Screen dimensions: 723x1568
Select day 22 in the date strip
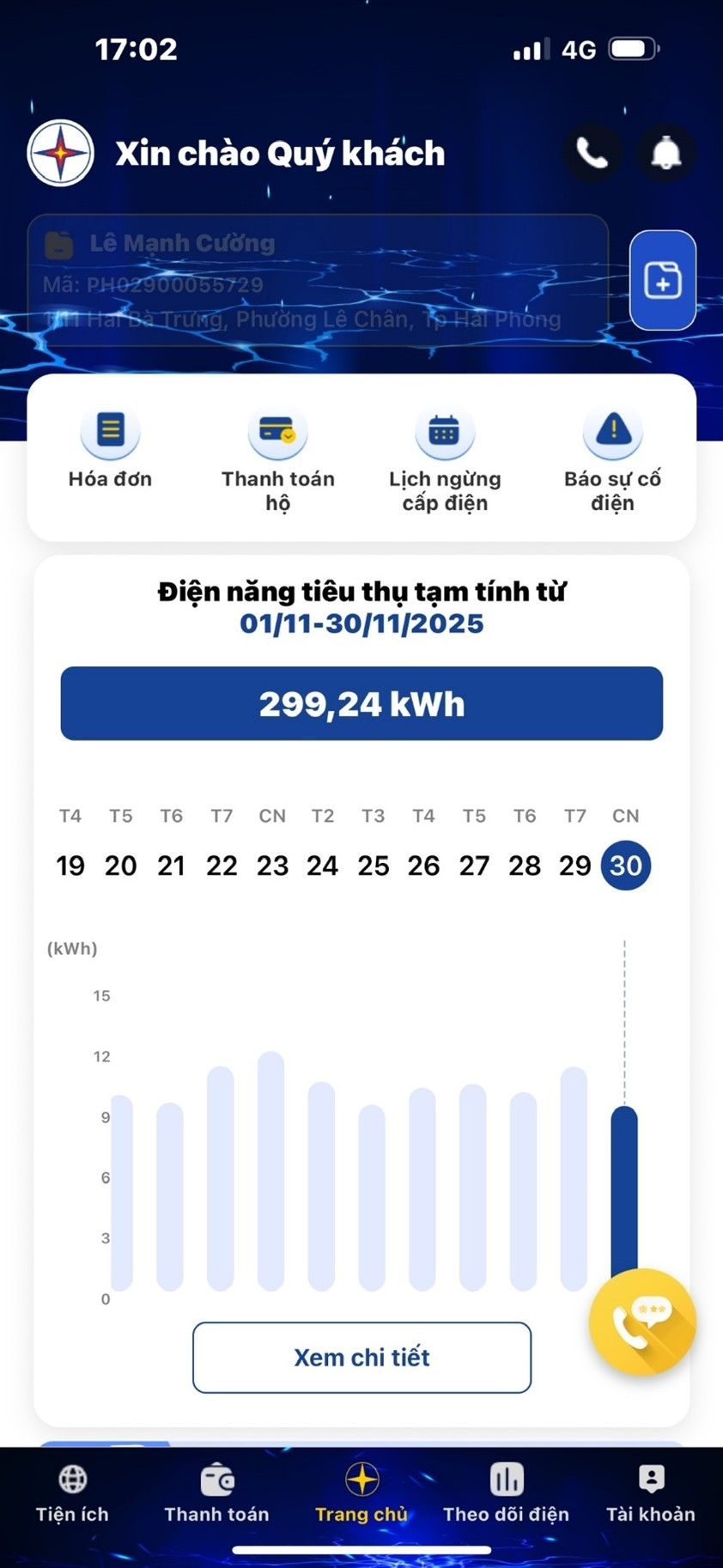click(x=222, y=865)
